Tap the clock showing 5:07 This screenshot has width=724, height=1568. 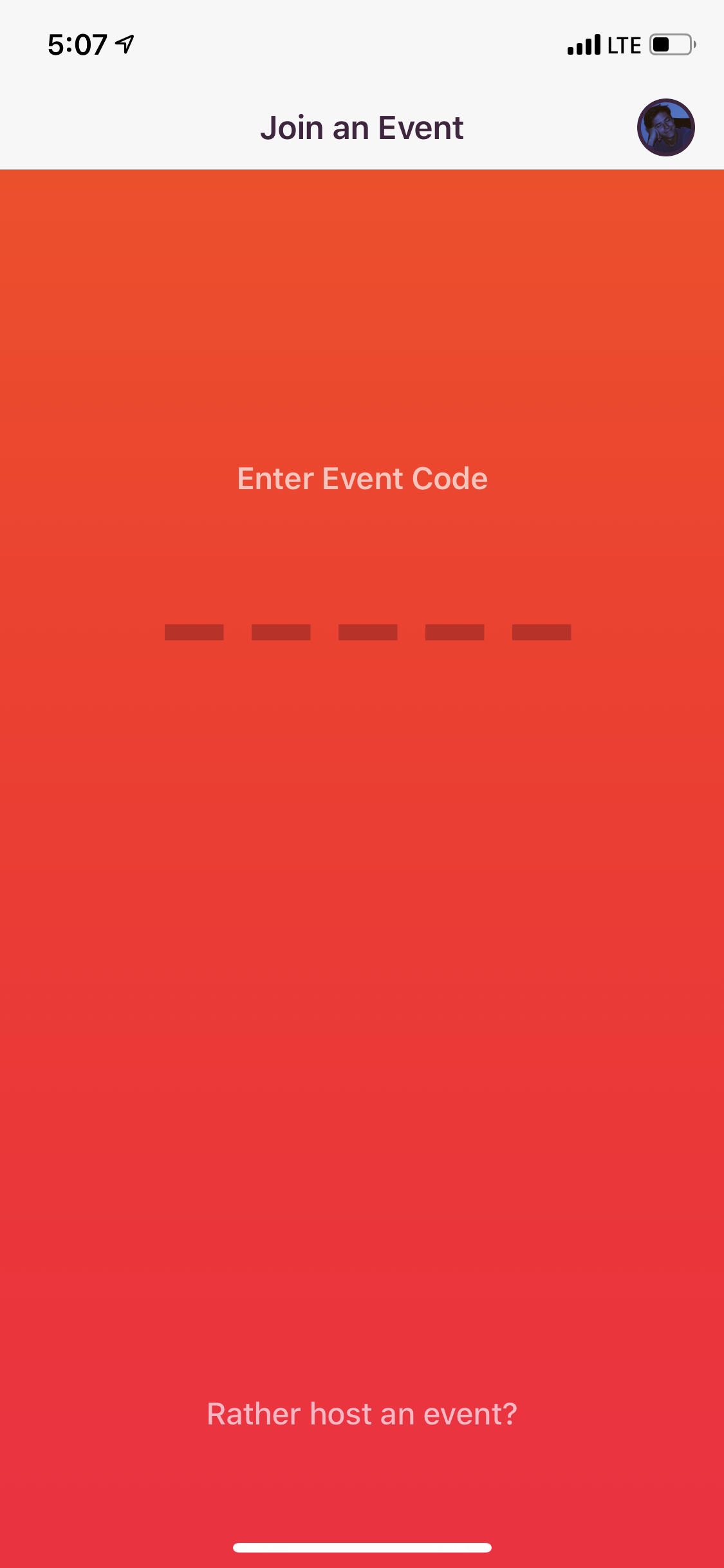[x=77, y=42]
